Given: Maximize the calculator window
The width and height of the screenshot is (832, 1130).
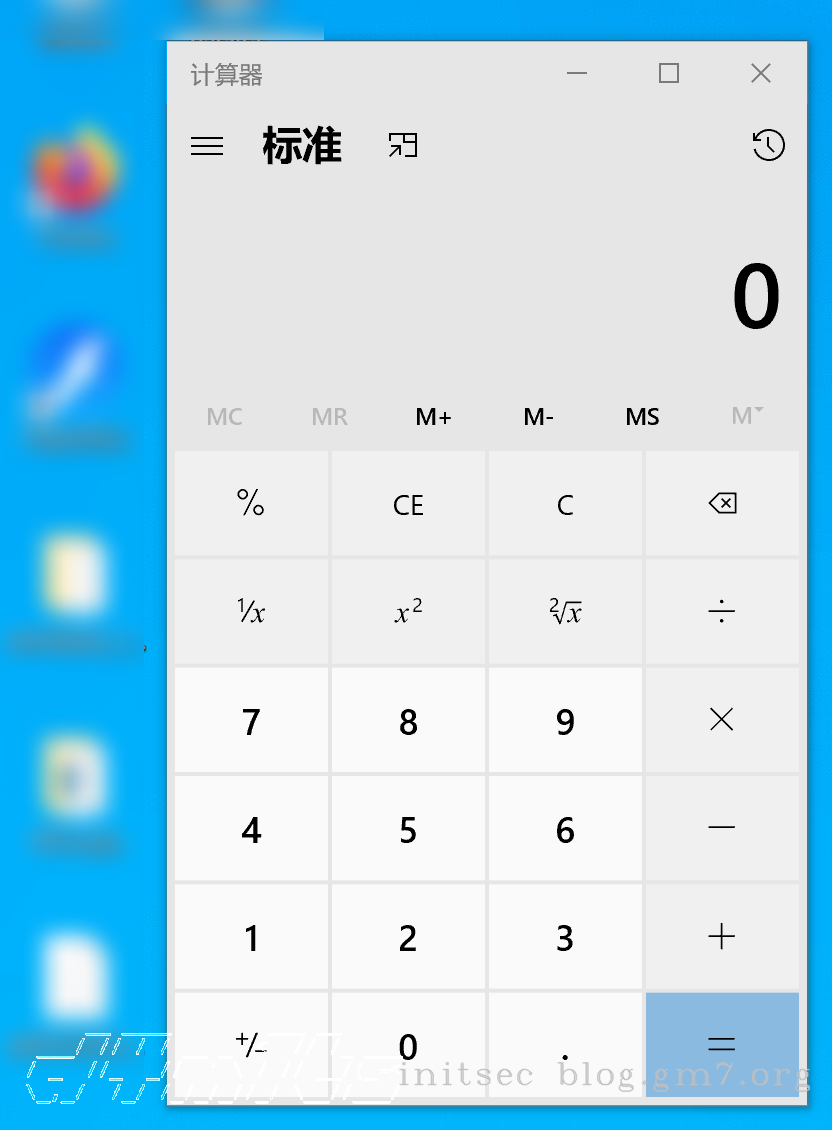Looking at the screenshot, I should 669,73.
